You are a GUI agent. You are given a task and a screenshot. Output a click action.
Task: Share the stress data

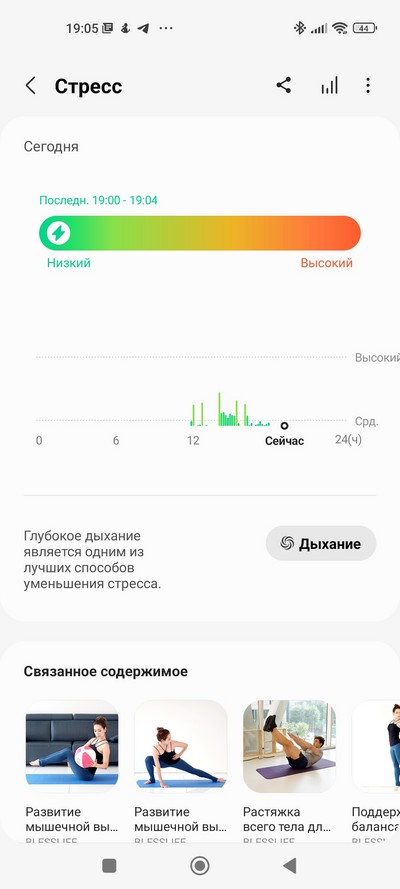point(284,86)
